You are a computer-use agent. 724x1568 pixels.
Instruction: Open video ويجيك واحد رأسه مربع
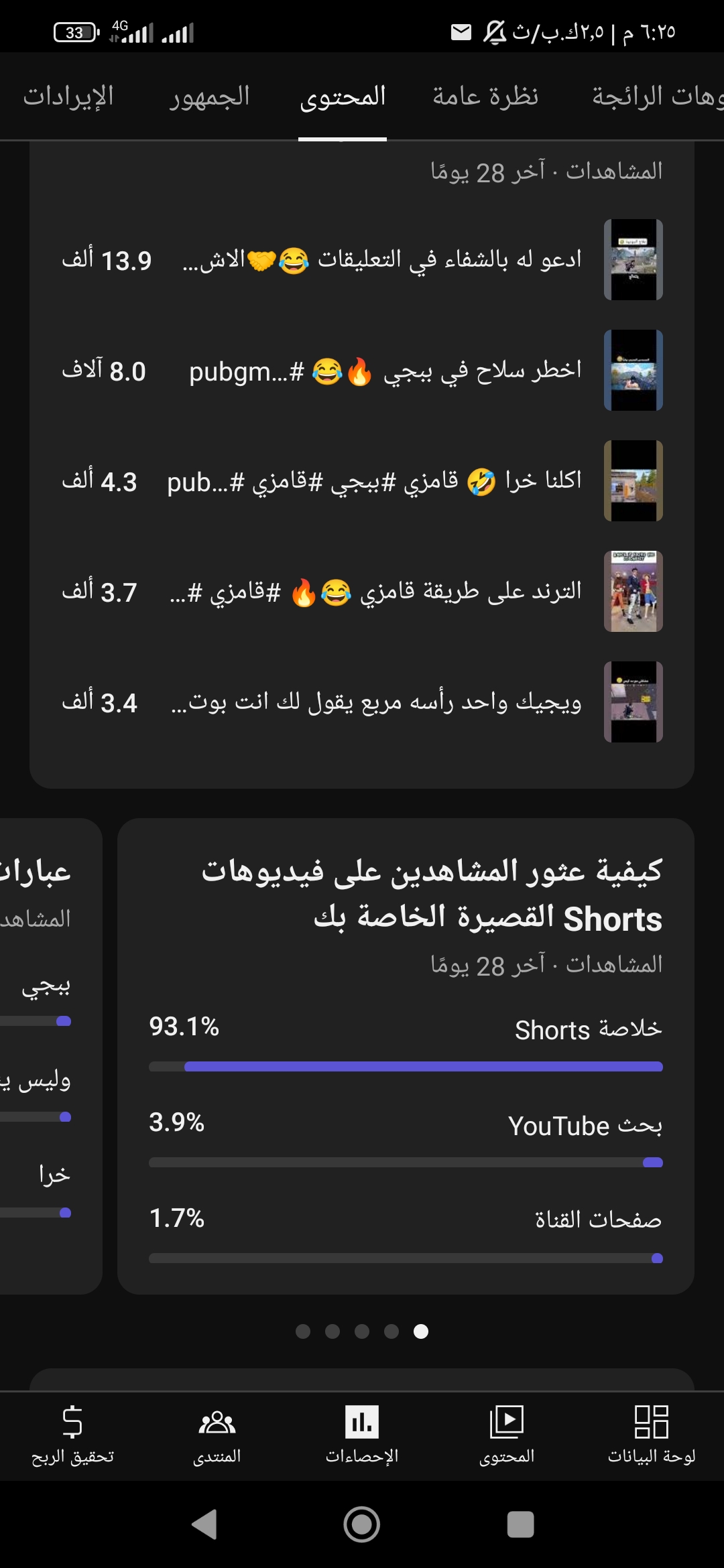362,702
